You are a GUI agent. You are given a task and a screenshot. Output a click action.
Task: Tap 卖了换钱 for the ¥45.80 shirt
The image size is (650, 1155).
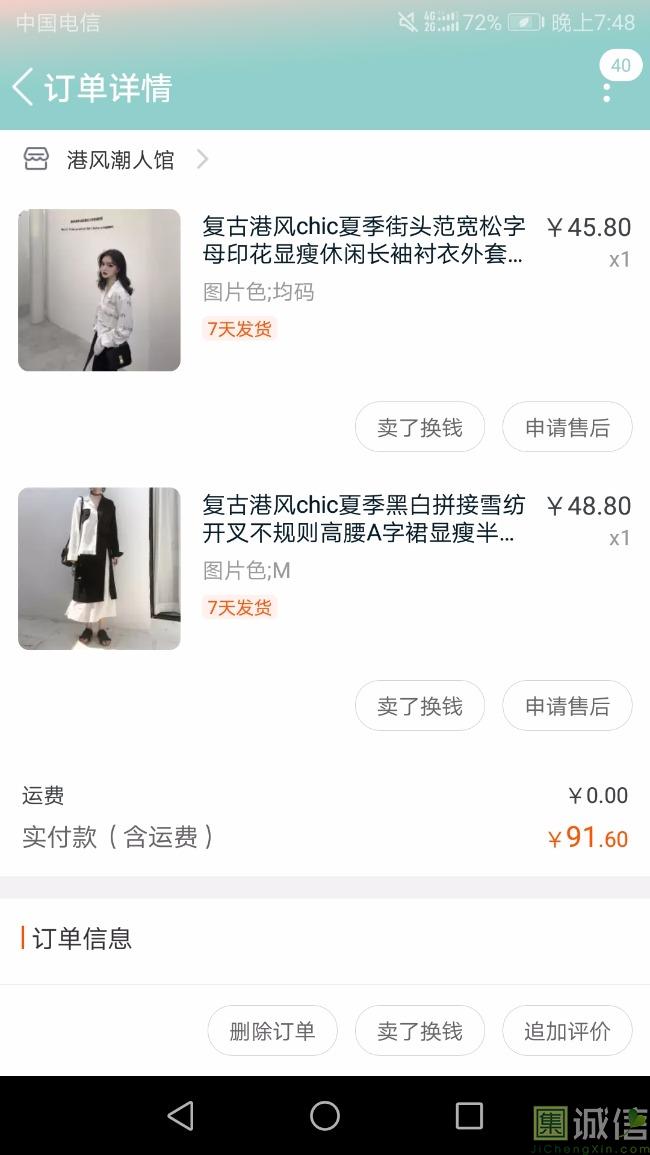[420, 428]
